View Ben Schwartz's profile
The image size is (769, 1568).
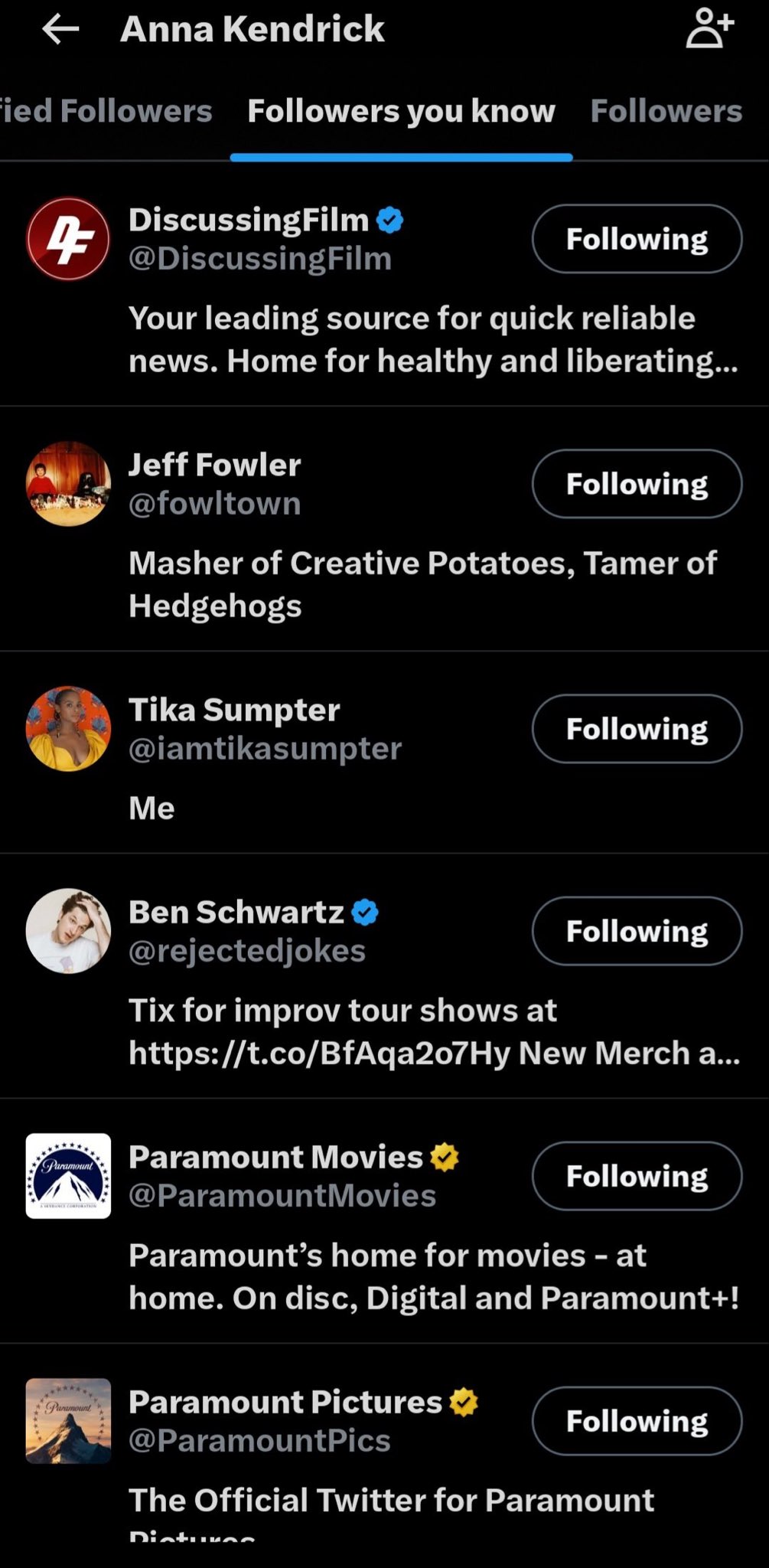(236, 913)
